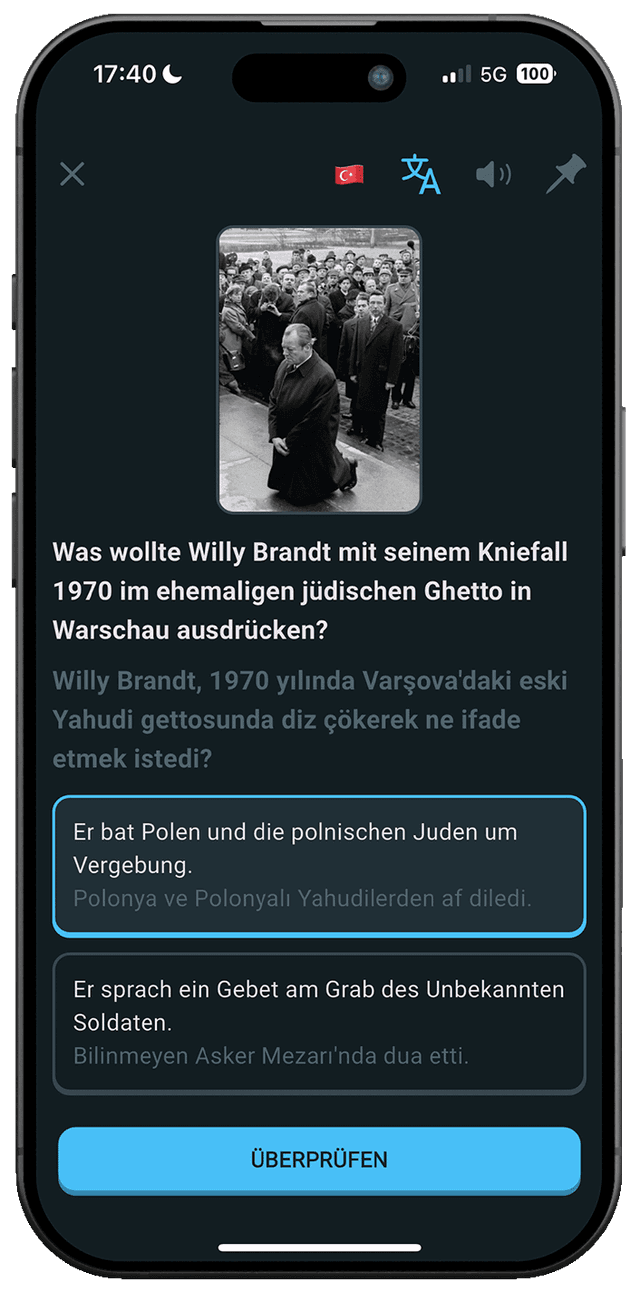Close the quiz question screen
The height and width of the screenshot is (1294, 640).
click(x=72, y=174)
